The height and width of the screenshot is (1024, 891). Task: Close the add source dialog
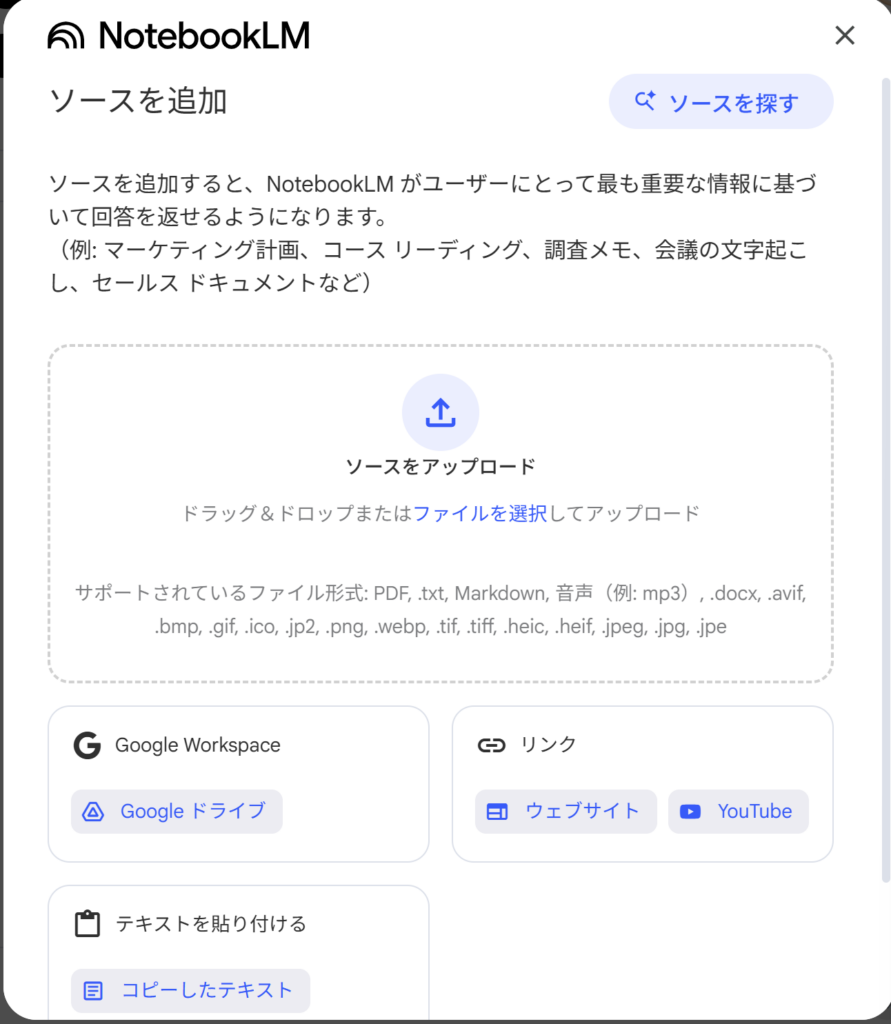tap(845, 36)
